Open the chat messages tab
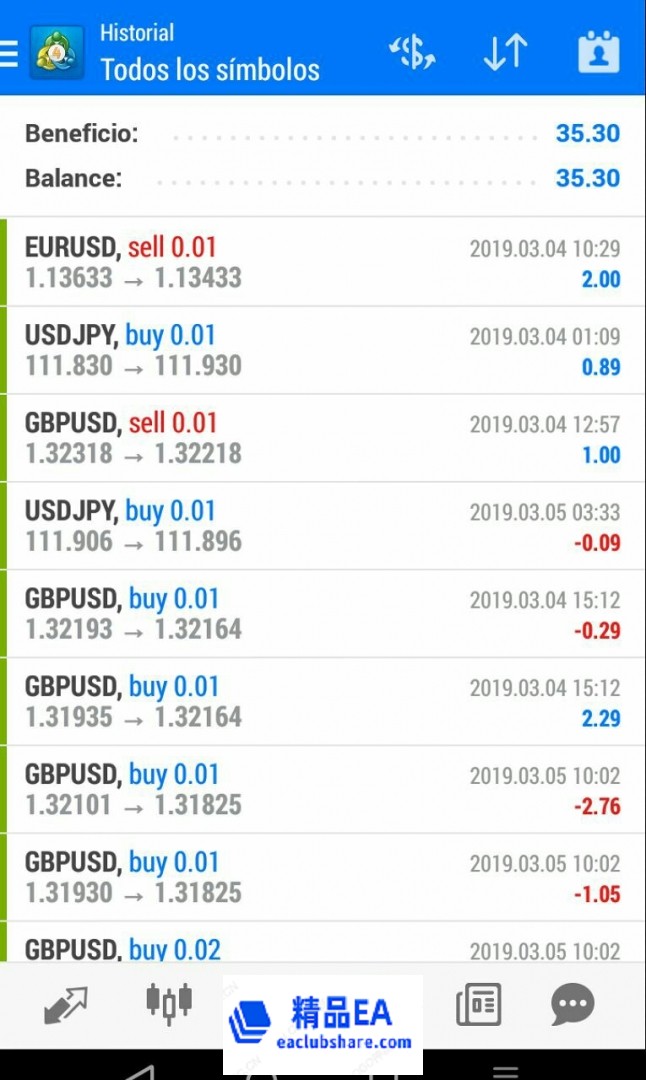 click(572, 1005)
